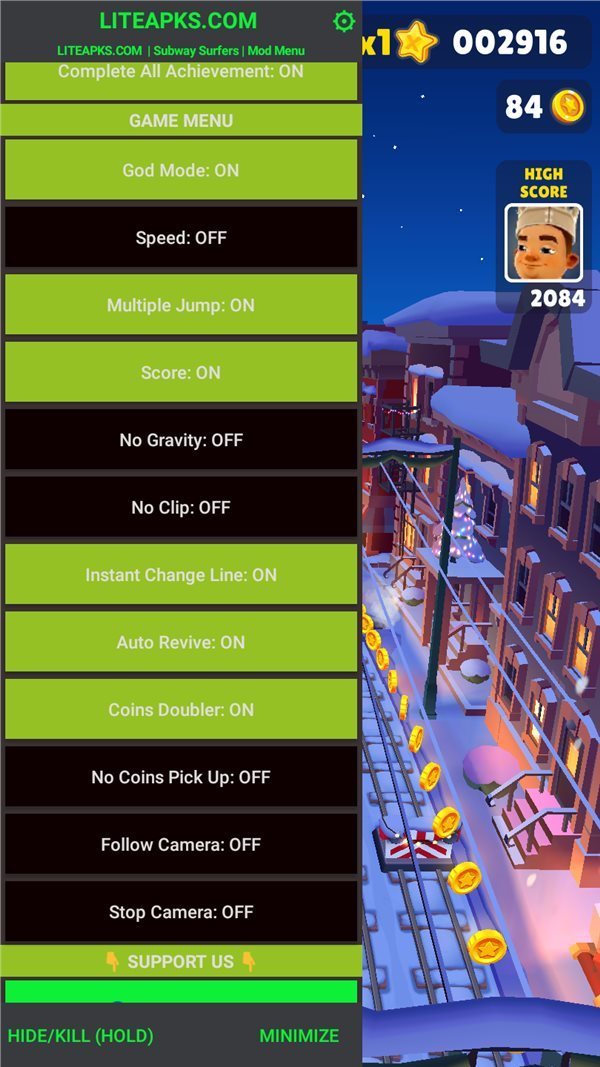Enable Stop Camera

point(181,912)
